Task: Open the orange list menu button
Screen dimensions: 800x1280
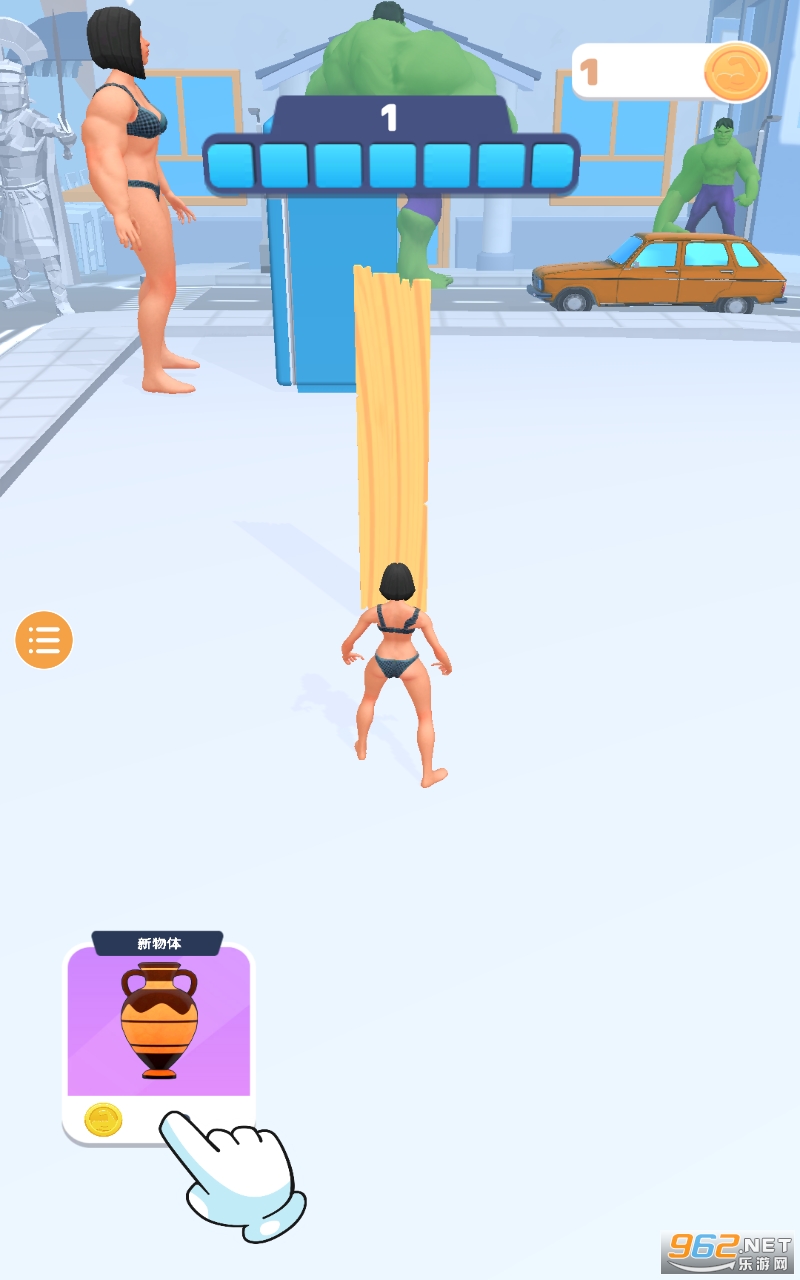Action: (44, 640)
